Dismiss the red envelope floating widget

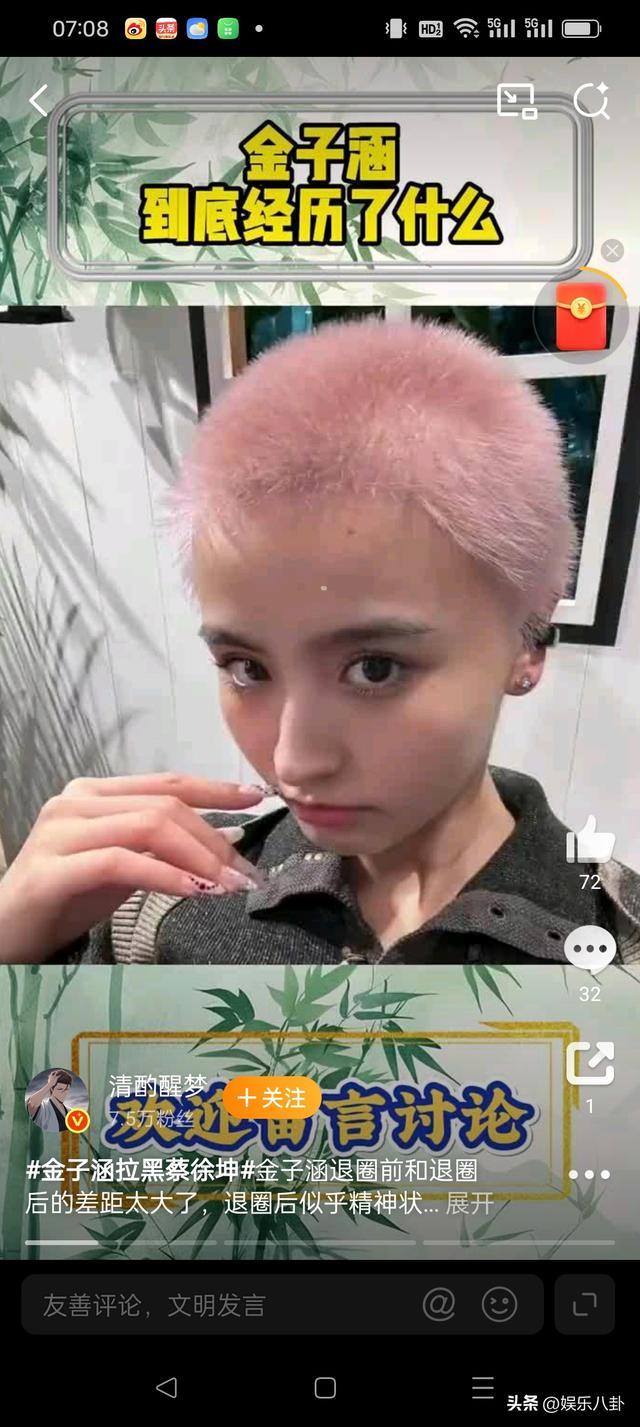613,250
